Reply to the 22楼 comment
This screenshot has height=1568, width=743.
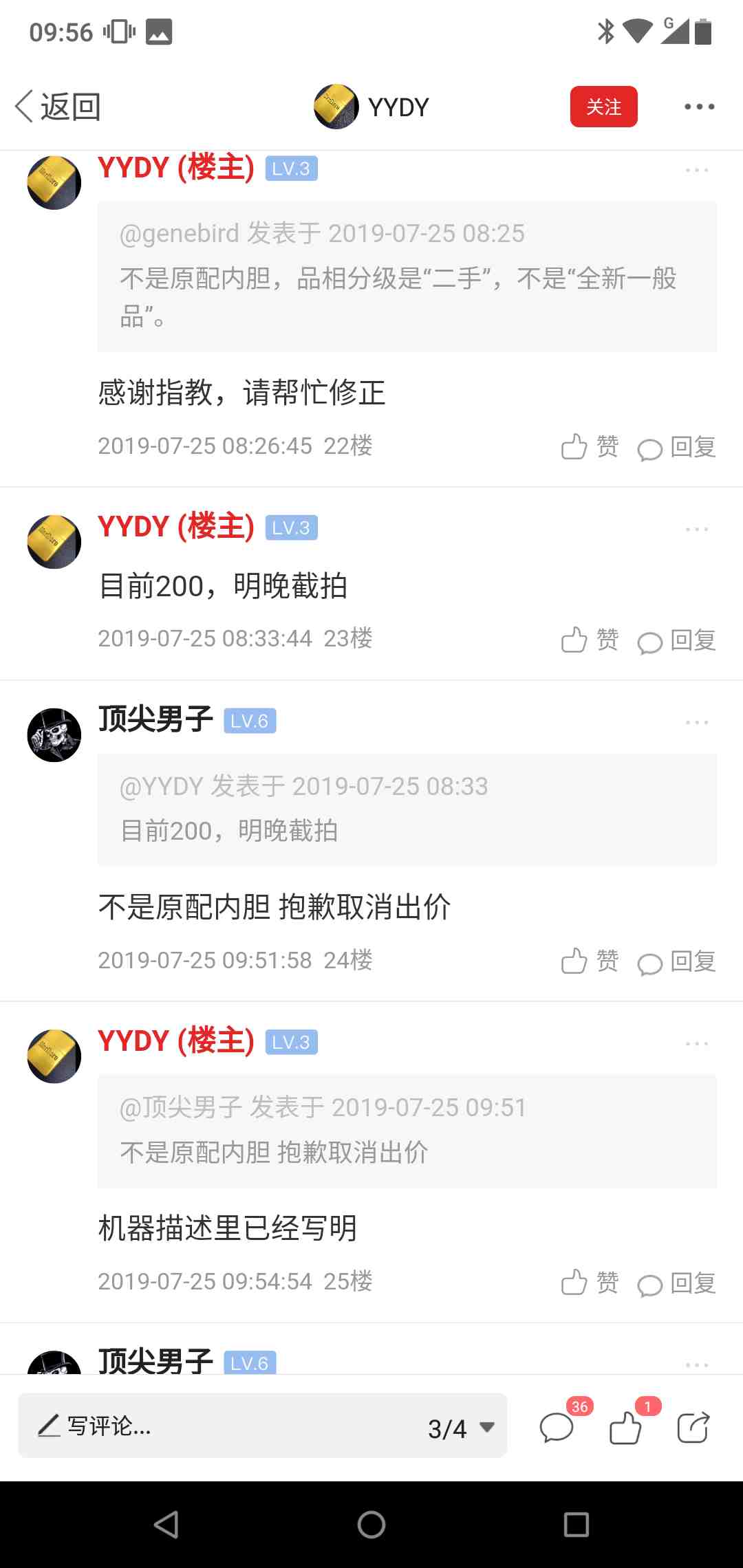click(677, 447)
